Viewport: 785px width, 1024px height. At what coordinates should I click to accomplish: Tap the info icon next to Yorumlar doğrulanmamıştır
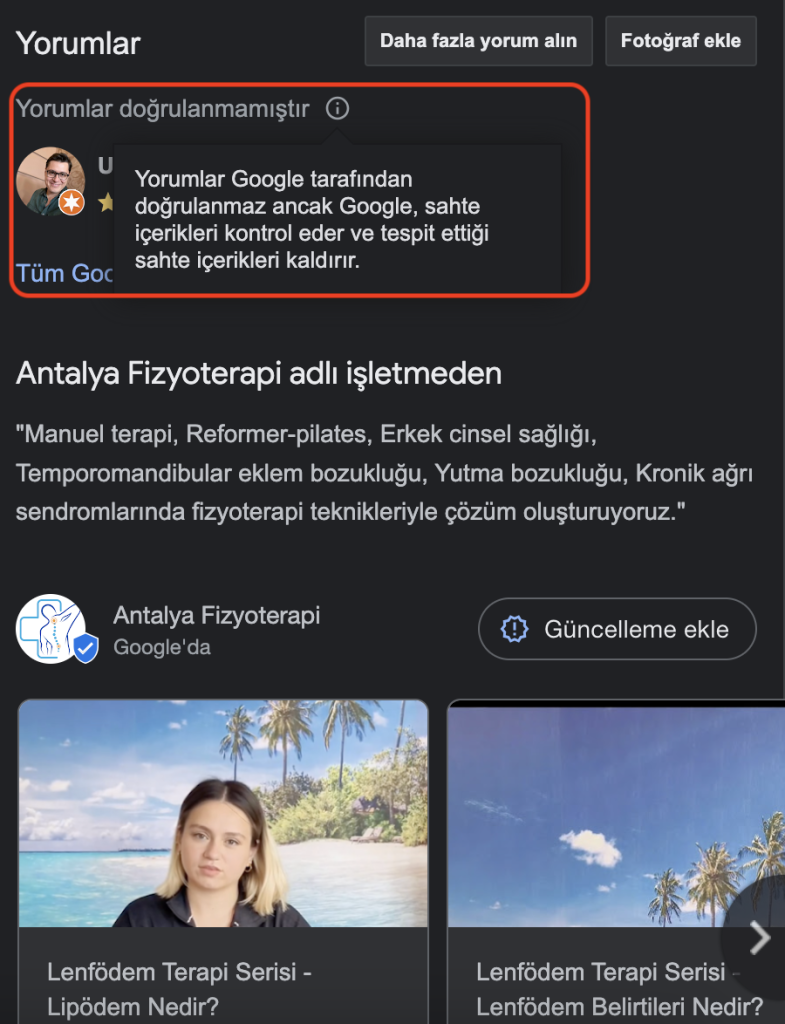[x=338, y=108]
